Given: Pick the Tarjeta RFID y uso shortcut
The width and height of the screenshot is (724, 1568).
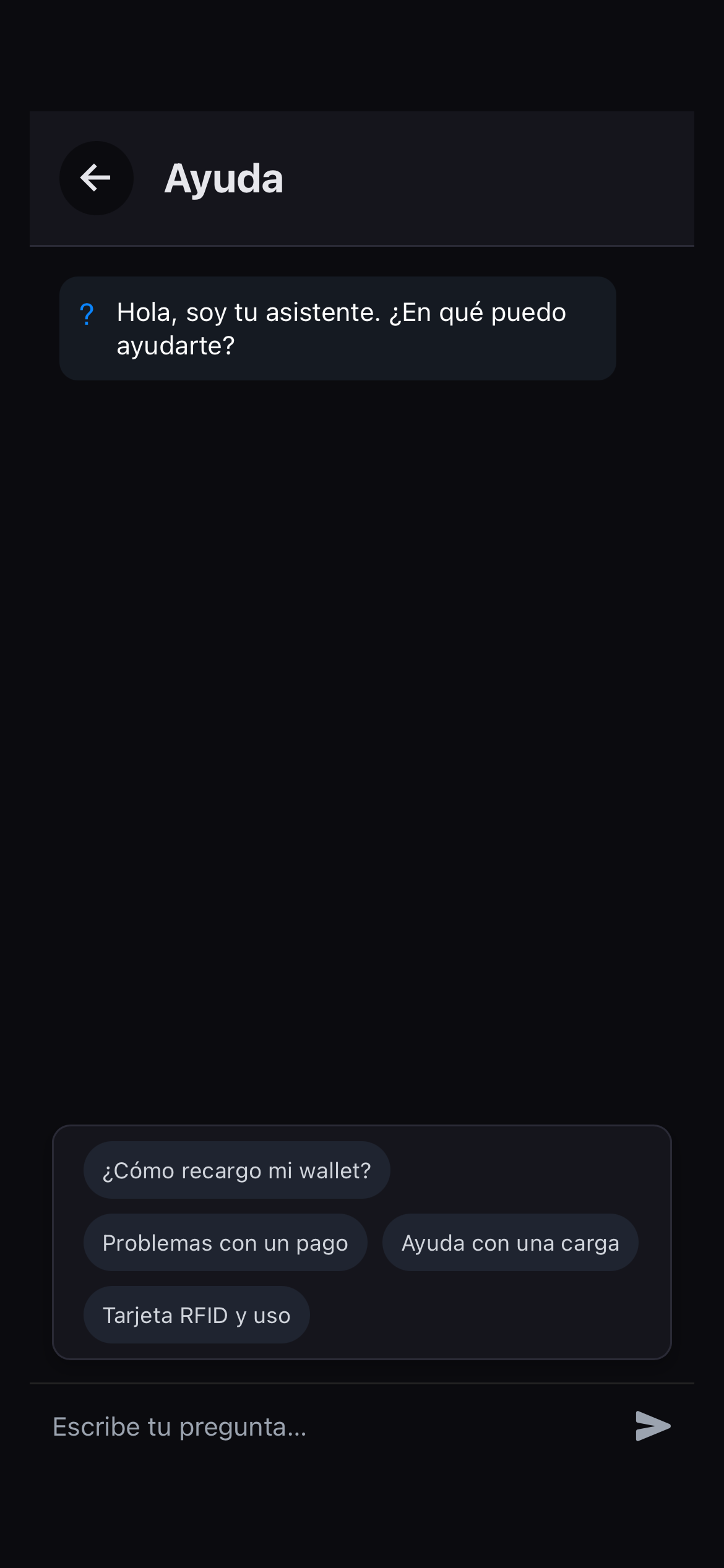Looking at the screenshot, I should point(196,1315).
